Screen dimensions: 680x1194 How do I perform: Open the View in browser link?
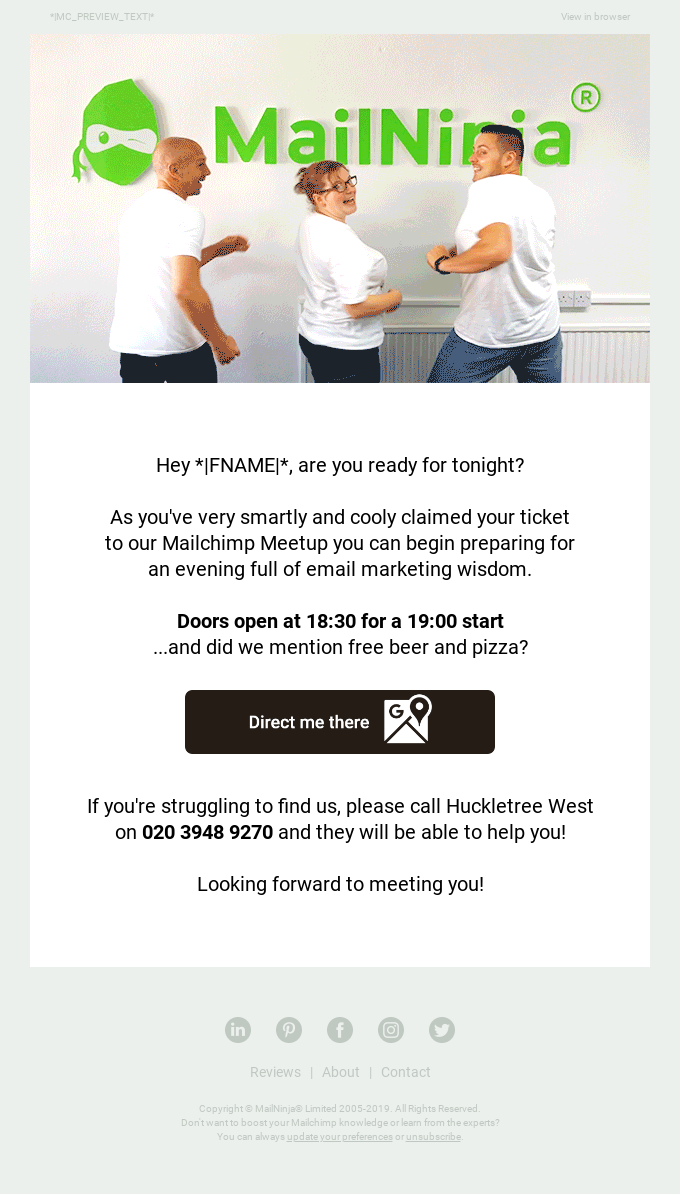(595, 17)
